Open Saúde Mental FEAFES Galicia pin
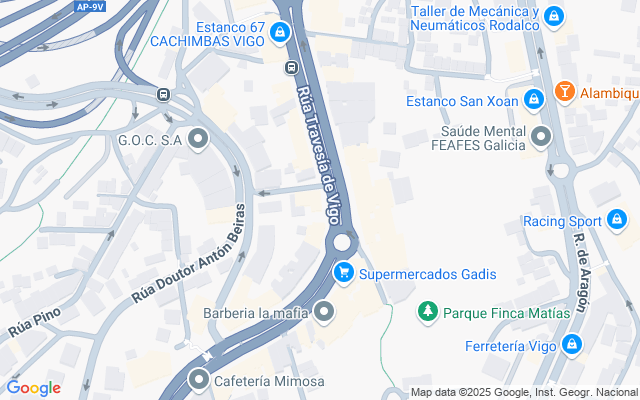The height and width of the screenshot is (400, 640). click(x=541, y=137)
